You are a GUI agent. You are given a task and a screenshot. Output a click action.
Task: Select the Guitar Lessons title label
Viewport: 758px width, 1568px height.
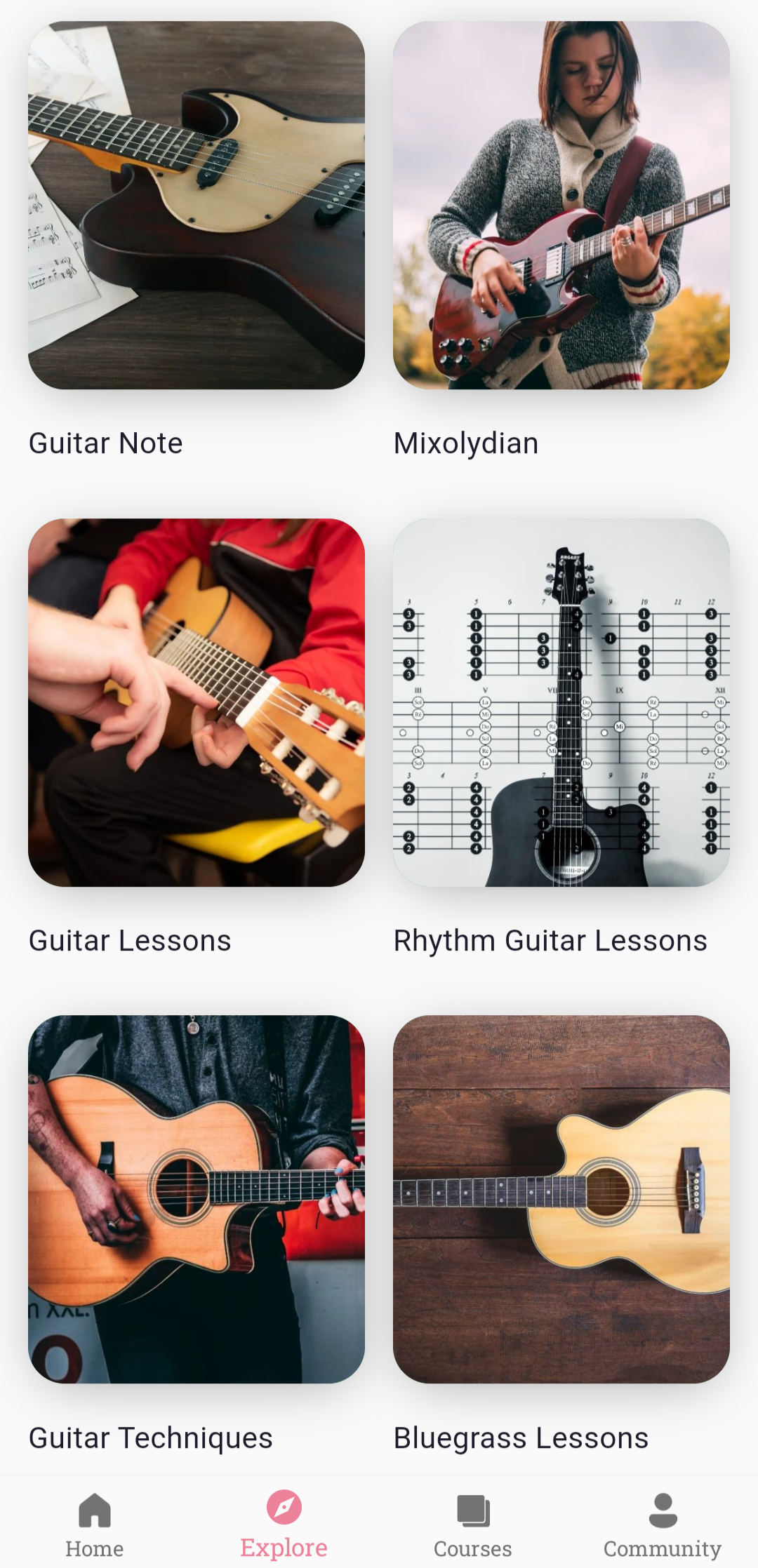(131, 940)
